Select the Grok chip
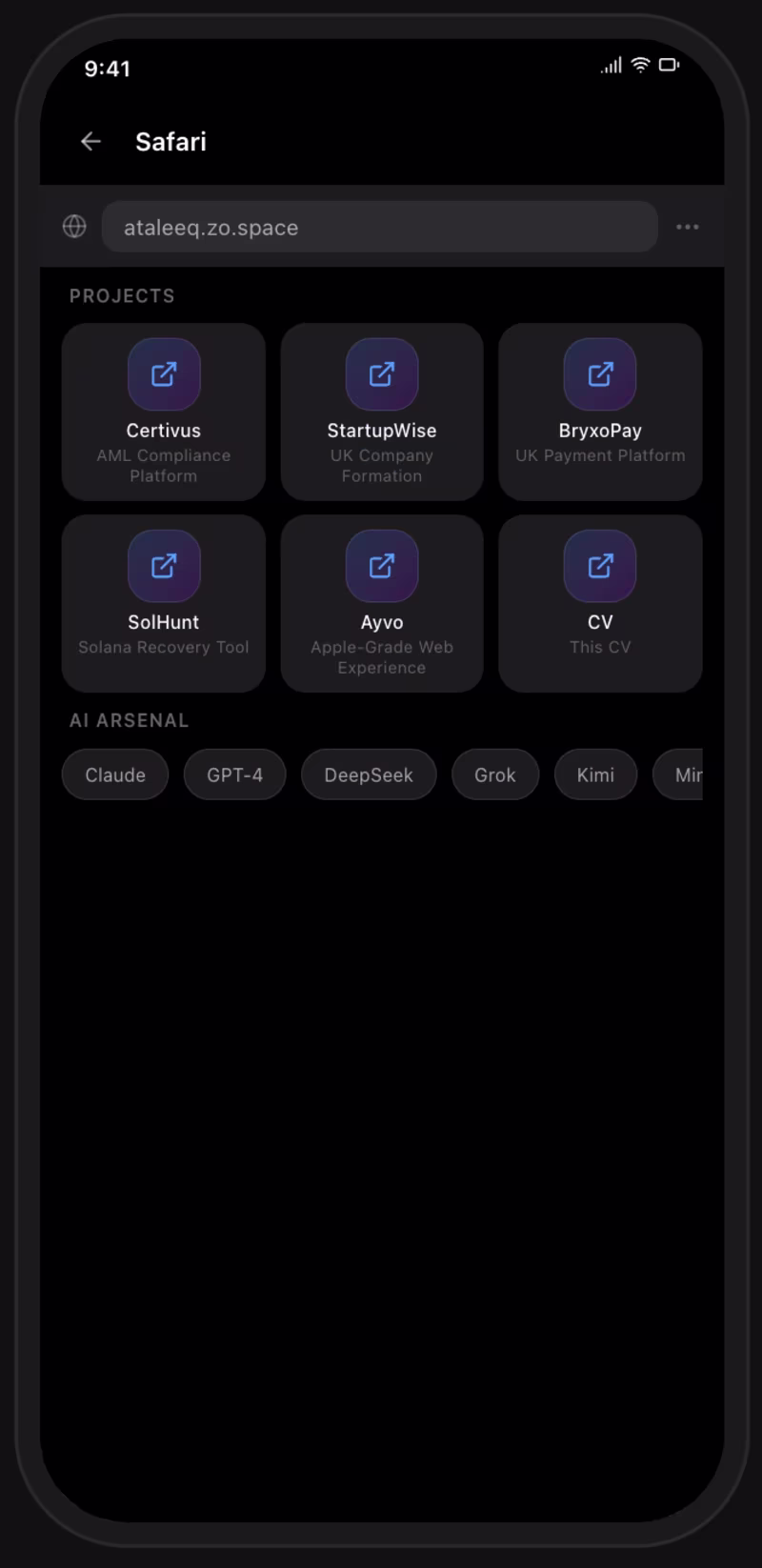The width and height of the screenshot is (762, 1568). 495,774
